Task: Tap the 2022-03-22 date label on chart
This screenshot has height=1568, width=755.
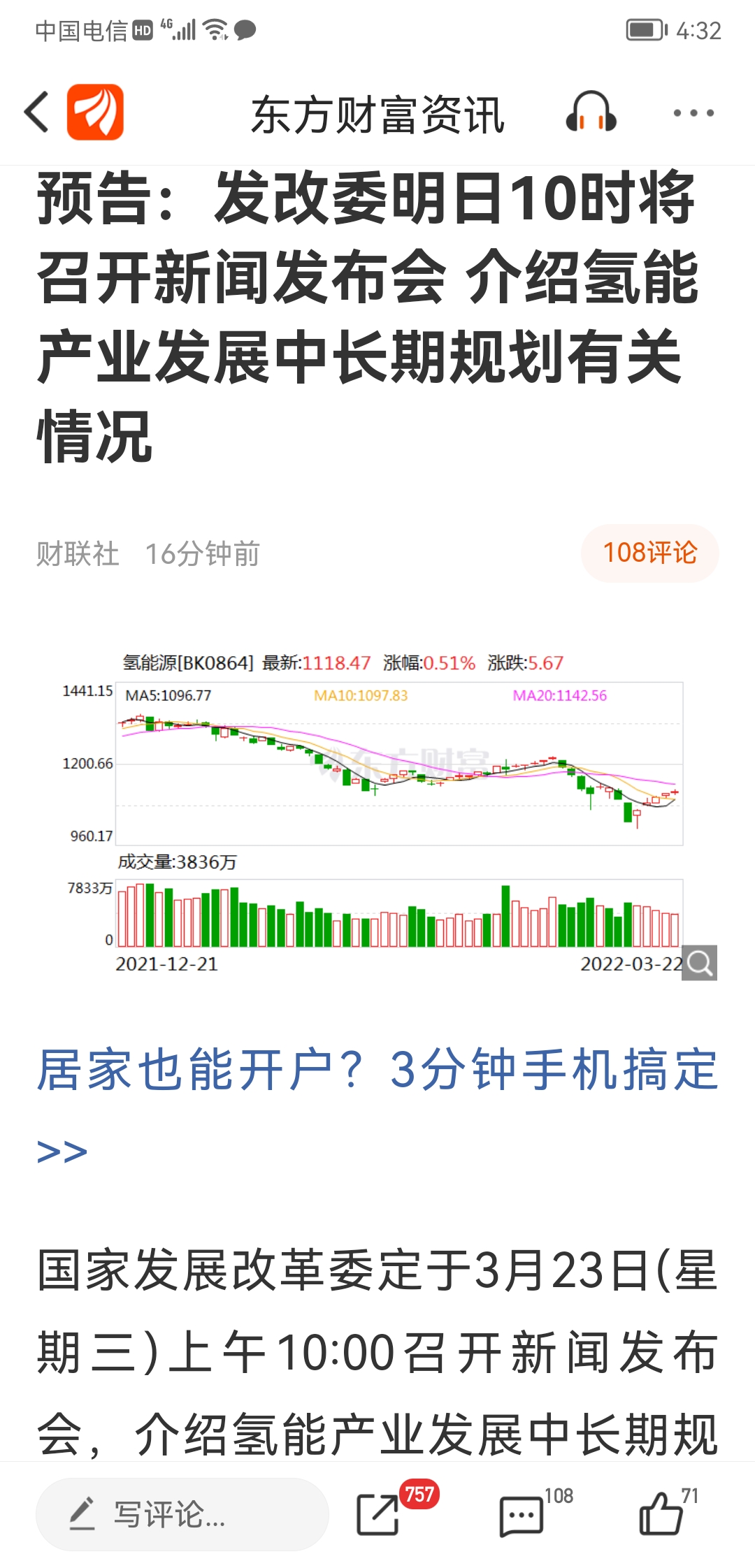Action: (632, 964)
